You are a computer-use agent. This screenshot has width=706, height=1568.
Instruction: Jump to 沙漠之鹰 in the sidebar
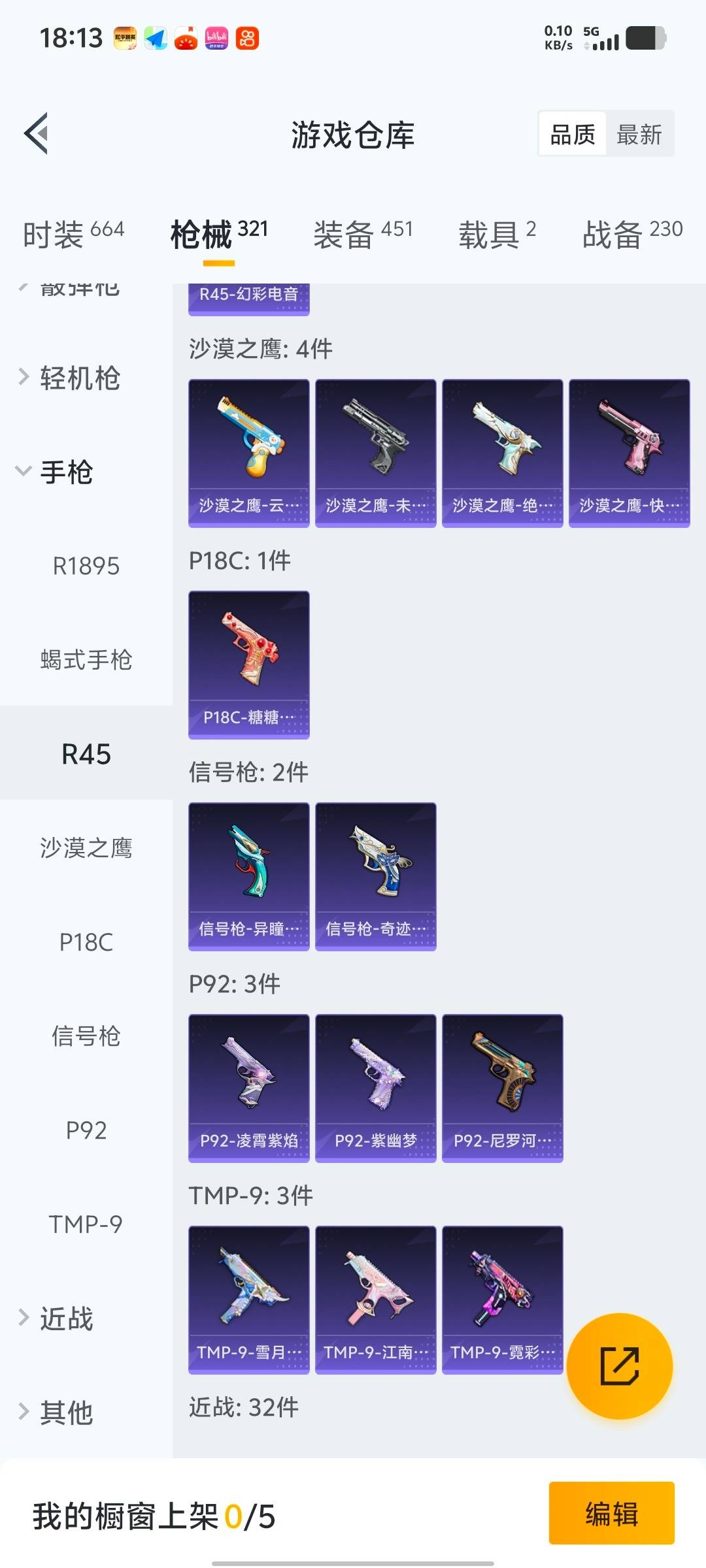click(86, 848)
